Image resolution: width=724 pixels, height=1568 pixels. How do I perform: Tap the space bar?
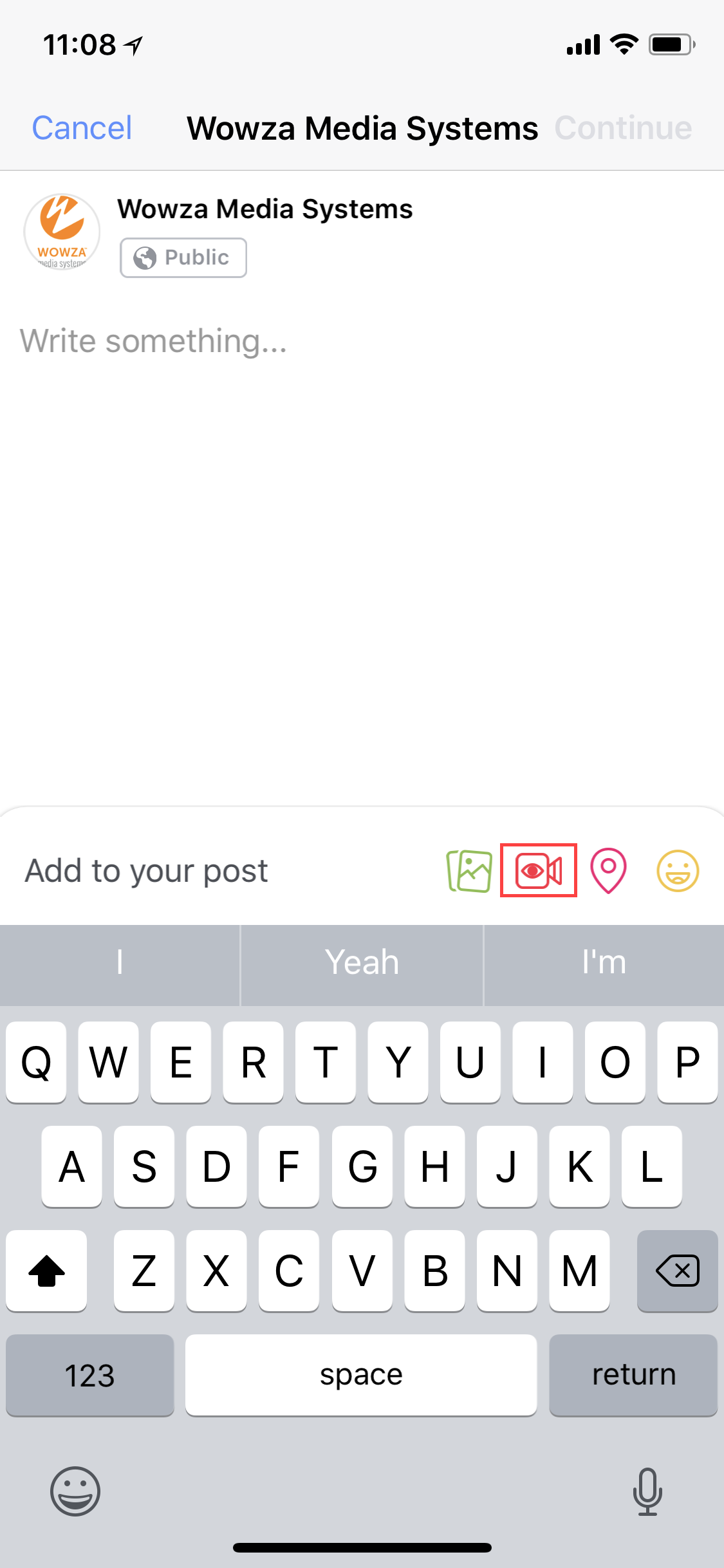click(x=361, y=1375)
